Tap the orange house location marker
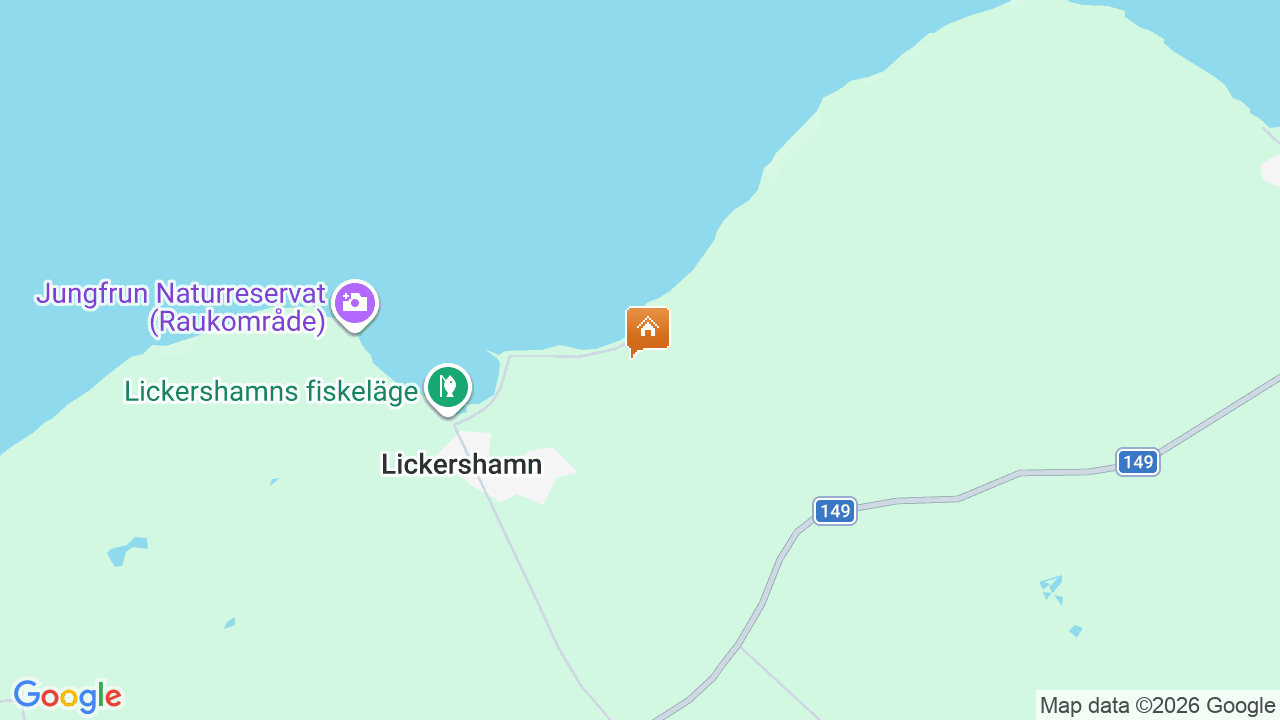The image size is (1280, 720). point(647,329)
